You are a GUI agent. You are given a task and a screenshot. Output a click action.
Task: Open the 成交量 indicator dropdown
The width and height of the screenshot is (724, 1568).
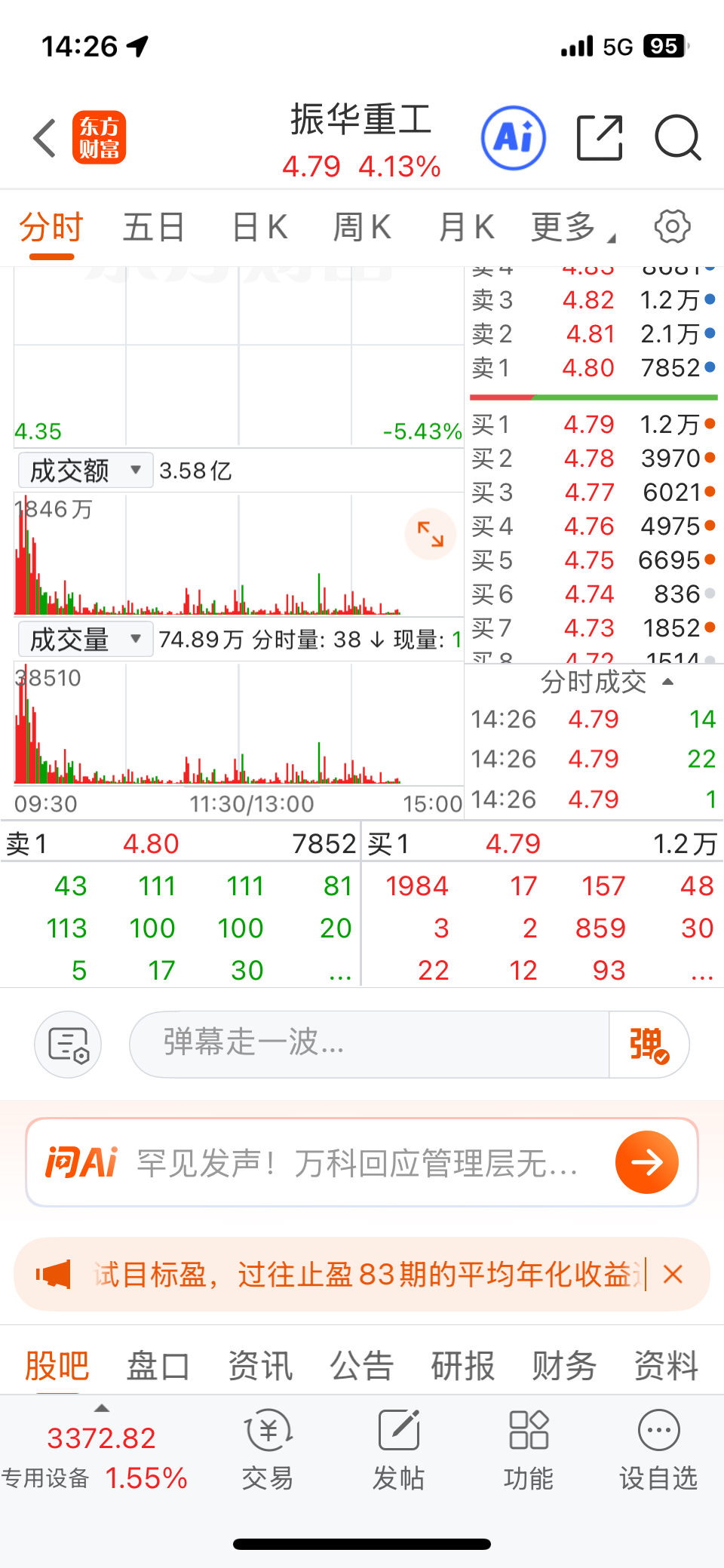(x=86, y=639)
